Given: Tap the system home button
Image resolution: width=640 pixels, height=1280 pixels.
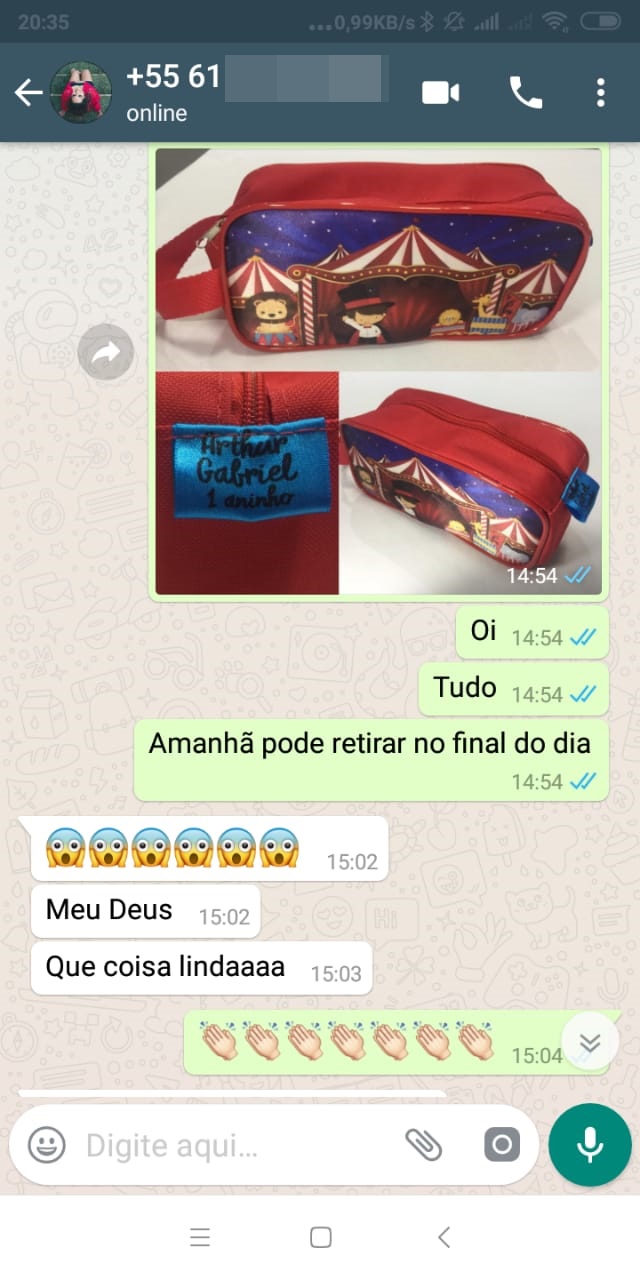Looking at the screenshot, I should (320, 1237).
